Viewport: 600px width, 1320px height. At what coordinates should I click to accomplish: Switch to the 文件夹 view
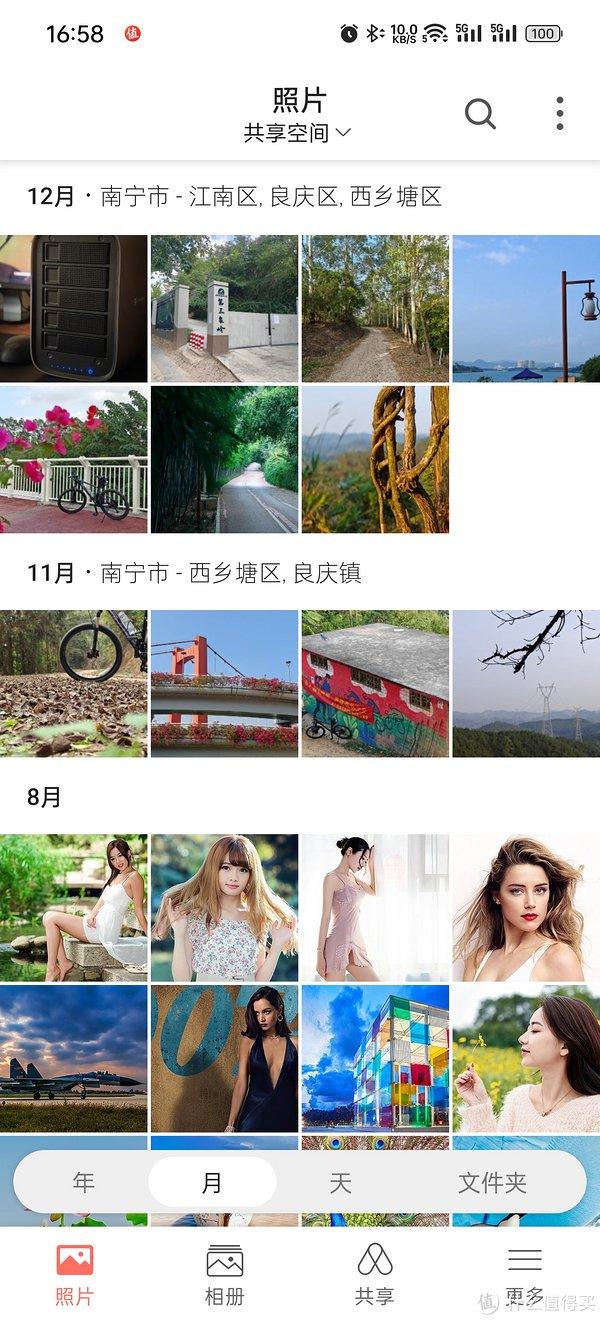click(x=492, y=1182)
